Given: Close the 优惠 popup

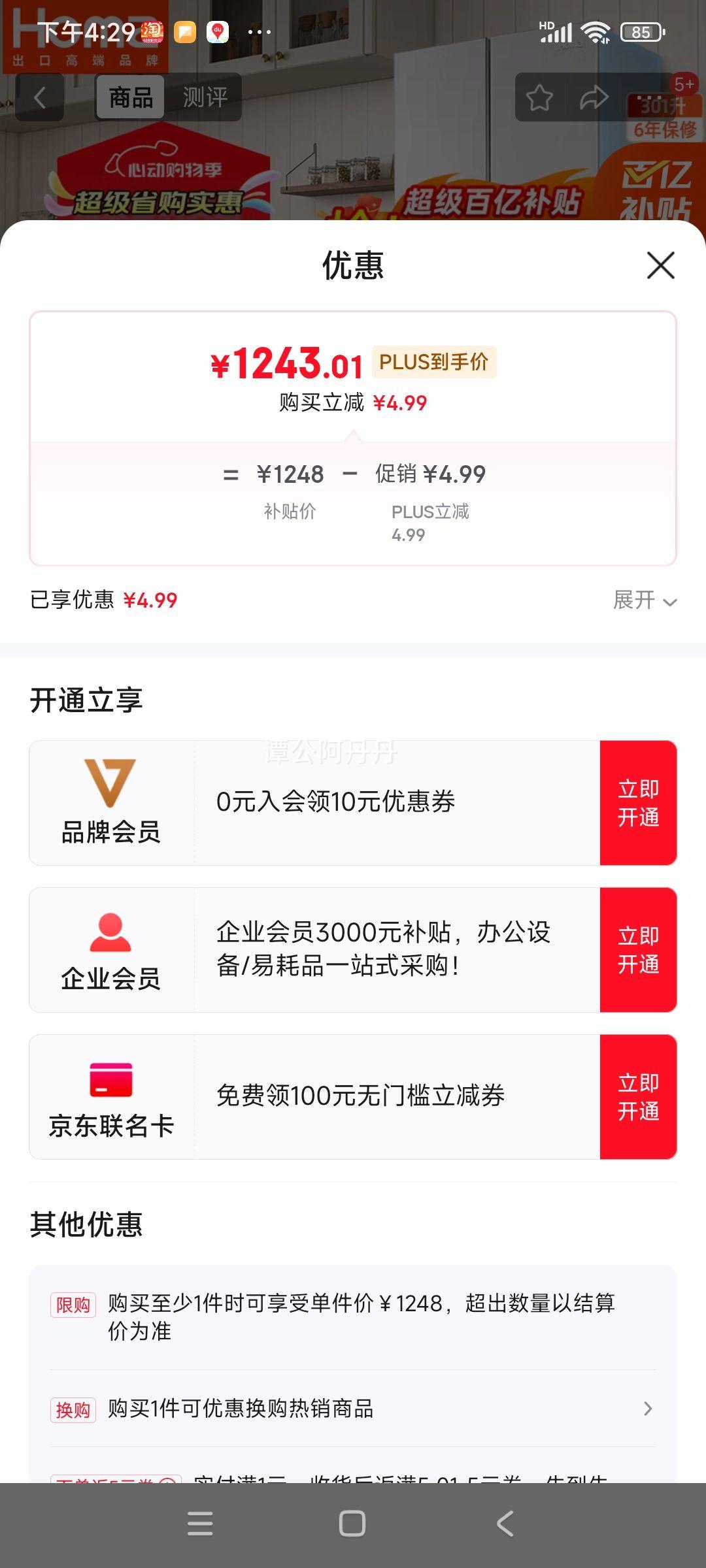Looking at the screenshot, I should (660, 265).
